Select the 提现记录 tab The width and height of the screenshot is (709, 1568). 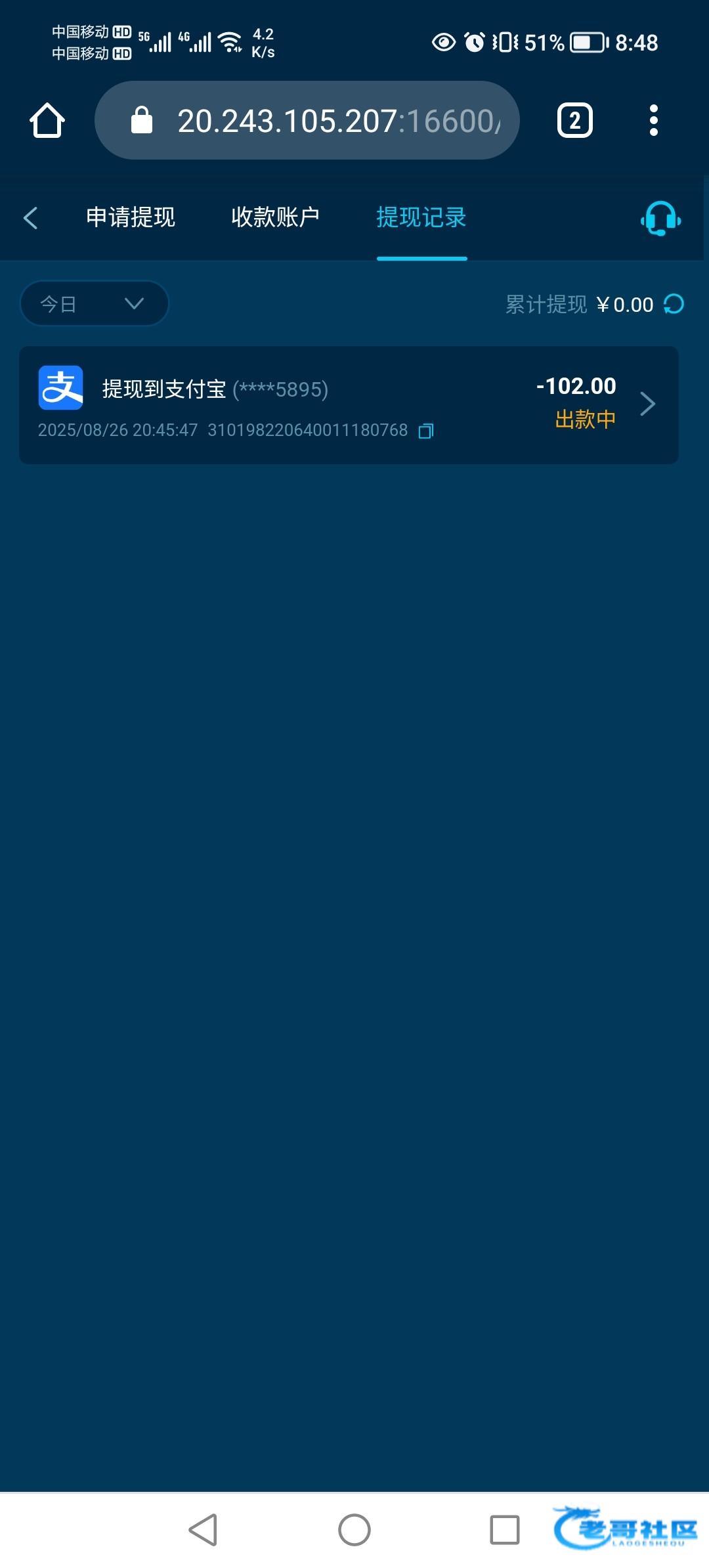tap(421, 217)
